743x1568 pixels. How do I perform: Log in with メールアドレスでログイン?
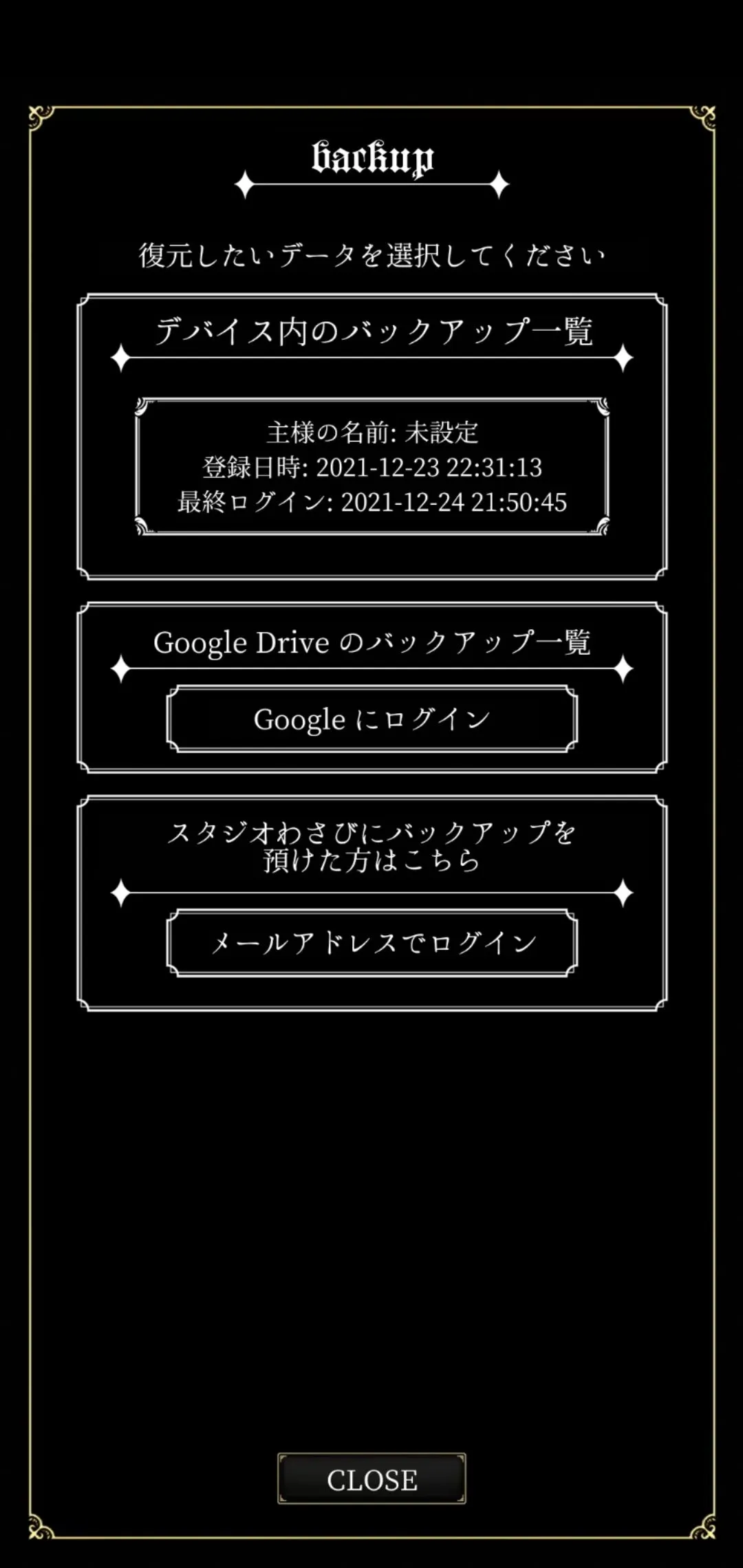[x=372, y=943]
